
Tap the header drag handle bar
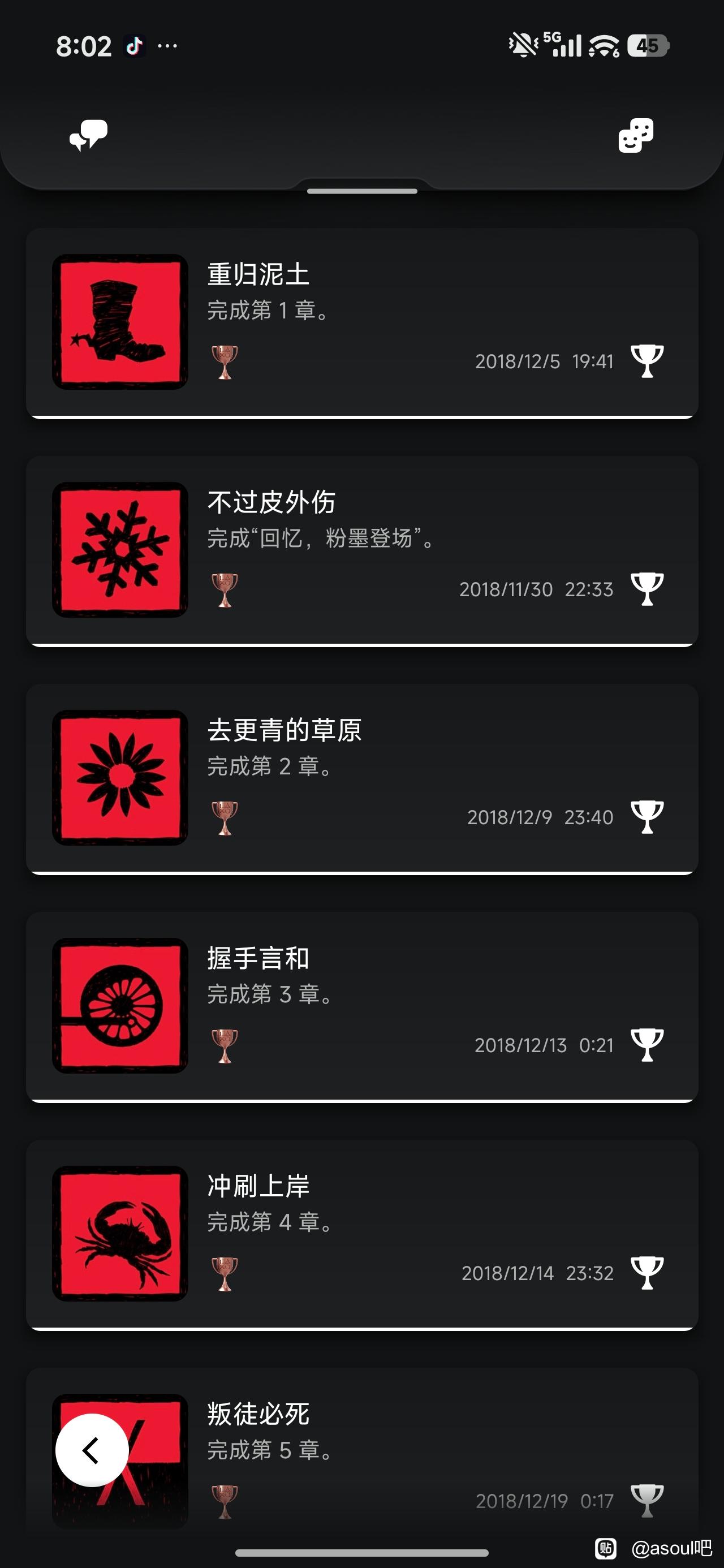point(361,191)
